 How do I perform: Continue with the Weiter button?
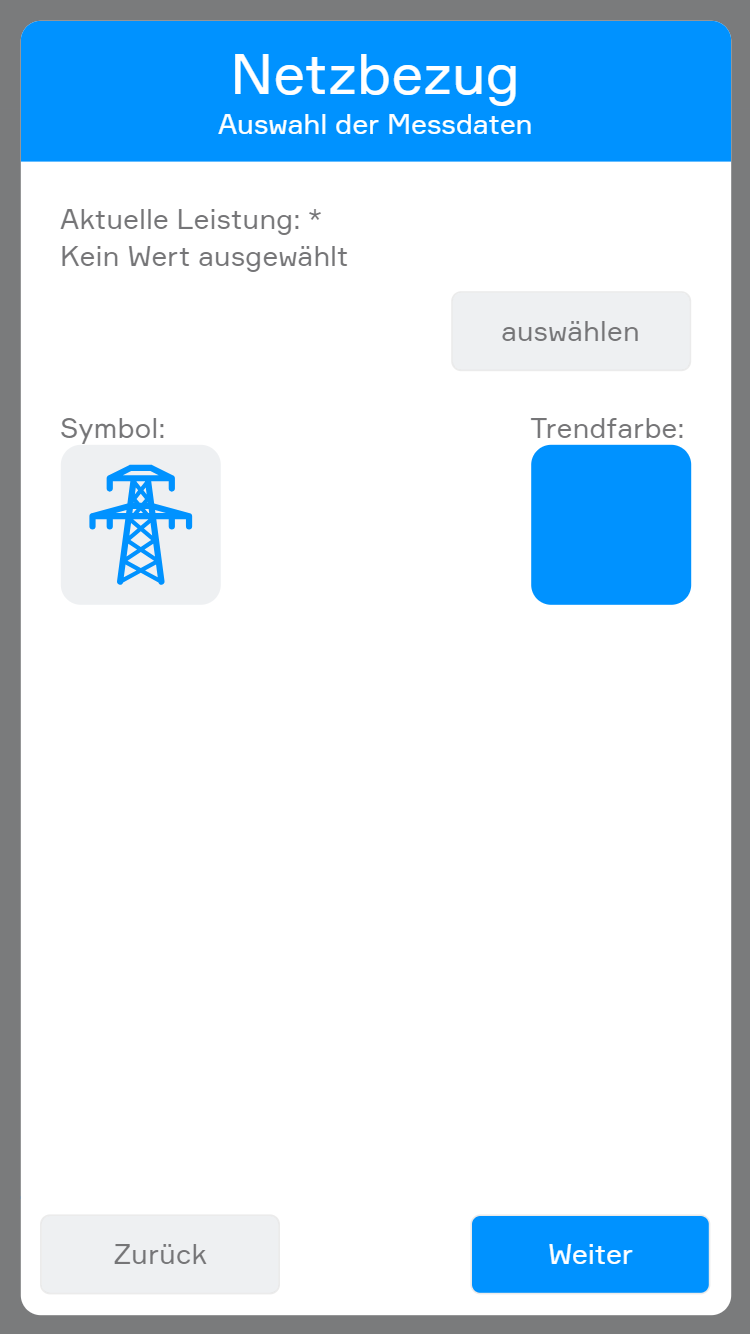click(590, 1254)
